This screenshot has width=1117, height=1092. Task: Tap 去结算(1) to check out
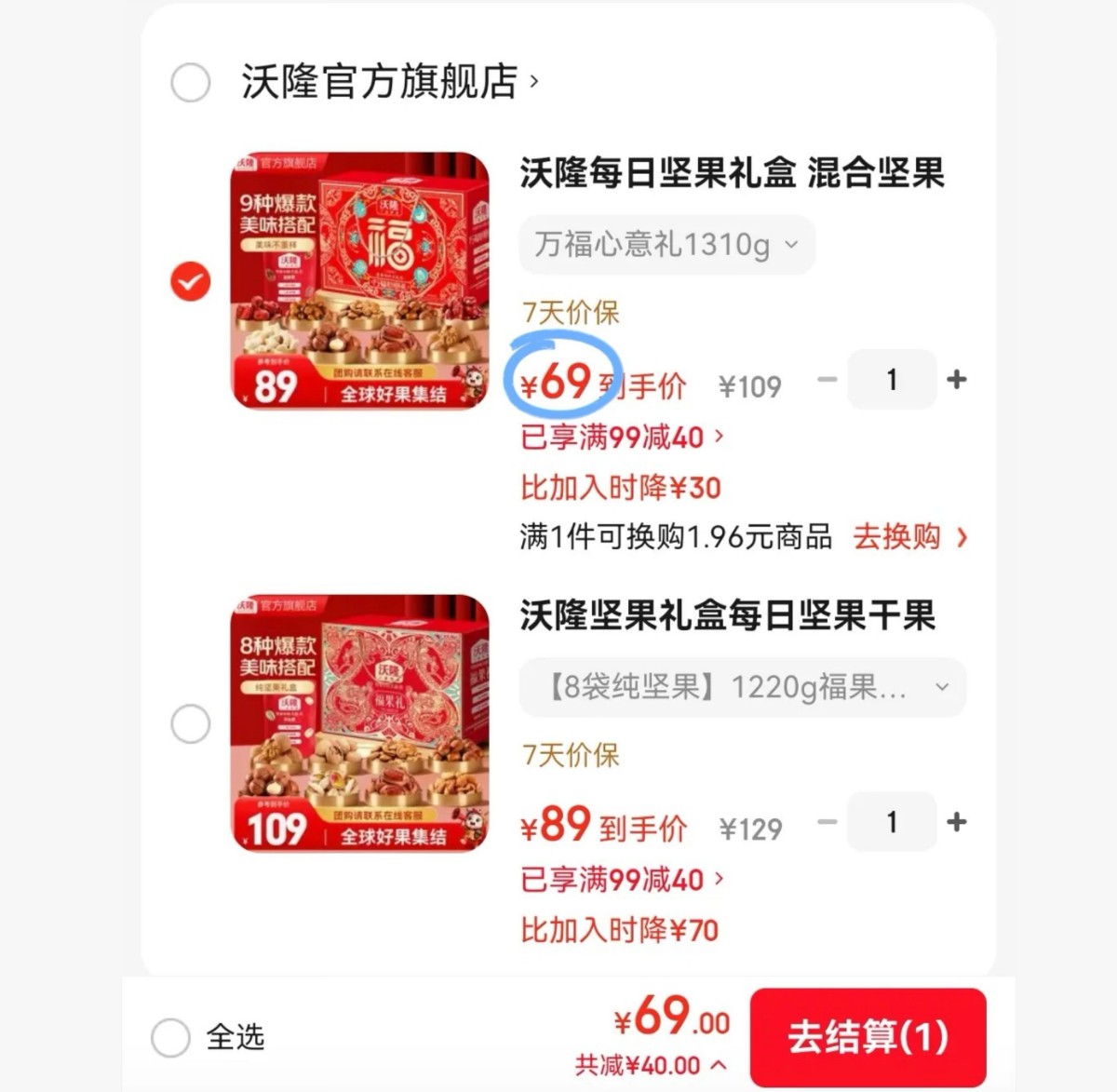(868, 1037)
